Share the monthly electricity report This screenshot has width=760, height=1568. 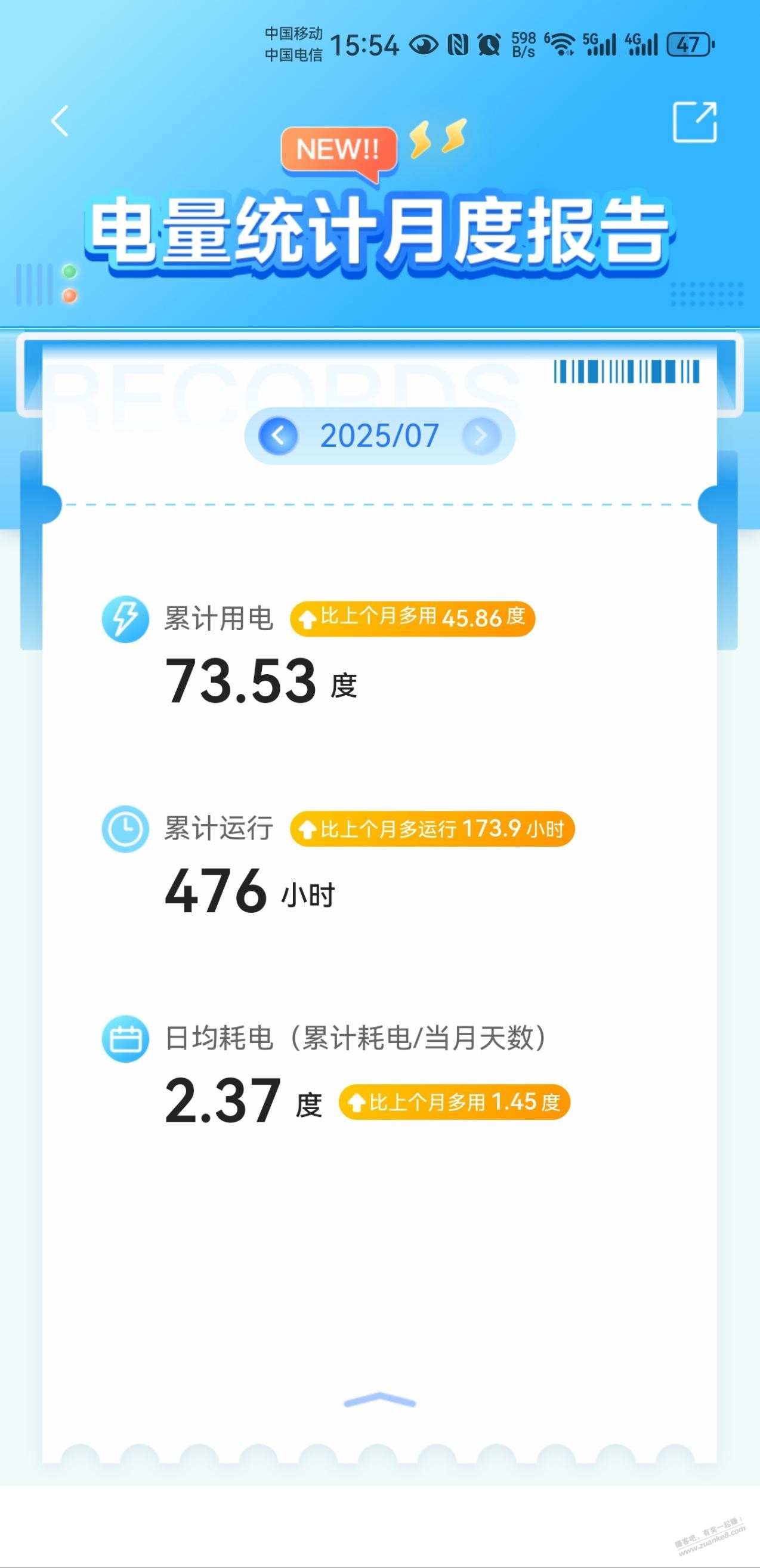[x=694, y=122]
